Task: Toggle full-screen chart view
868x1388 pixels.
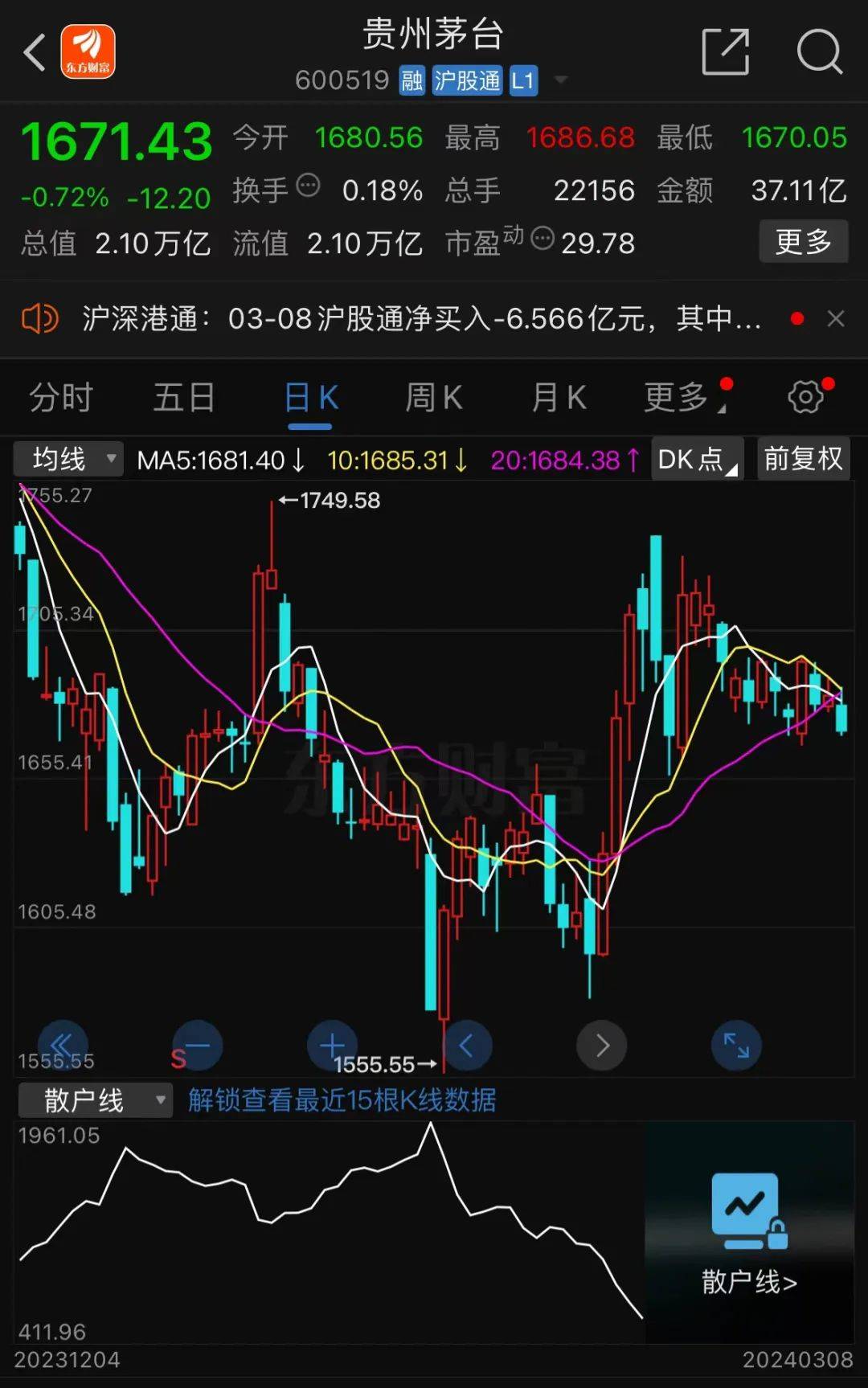Action: point(736,1046)
